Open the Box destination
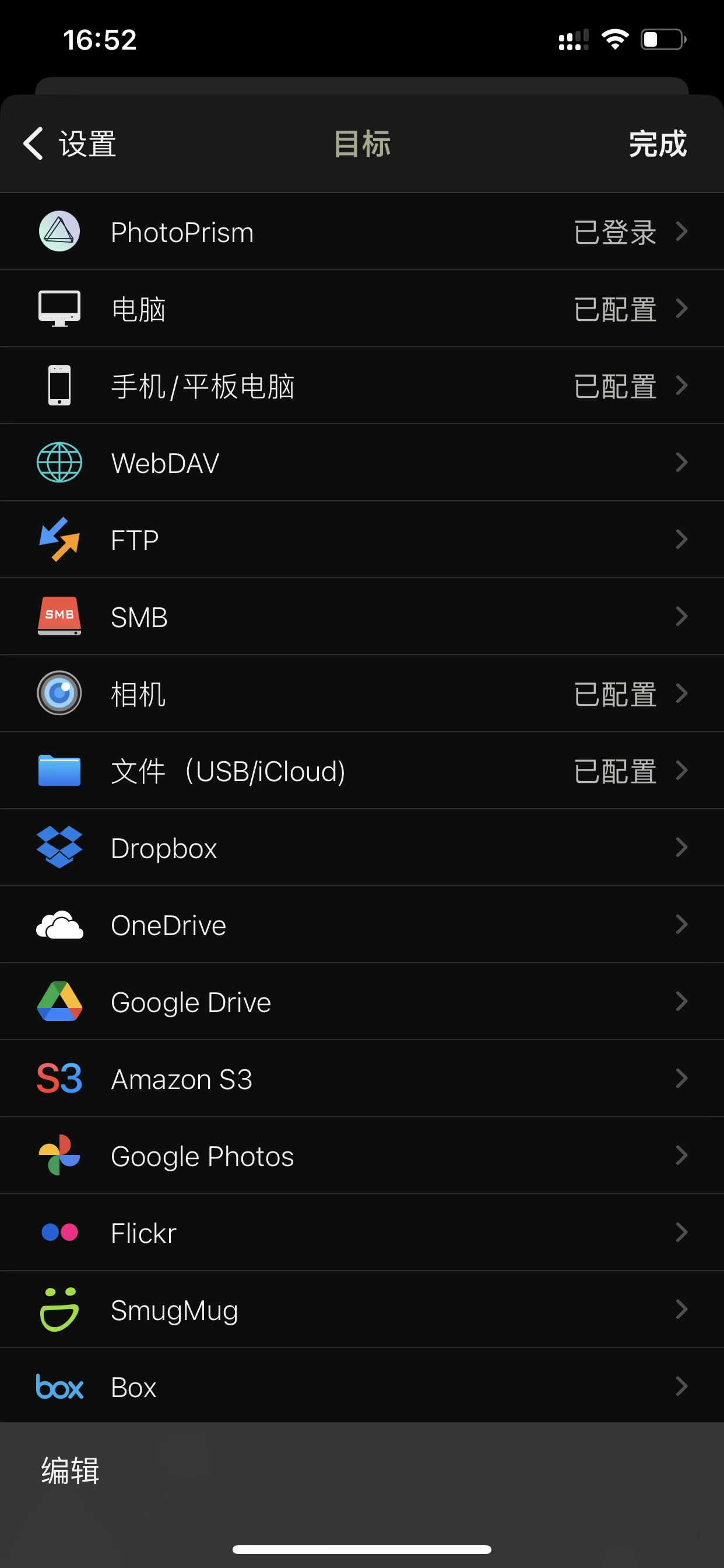Screen dimensions: 724x1568 pos(361,1387)
